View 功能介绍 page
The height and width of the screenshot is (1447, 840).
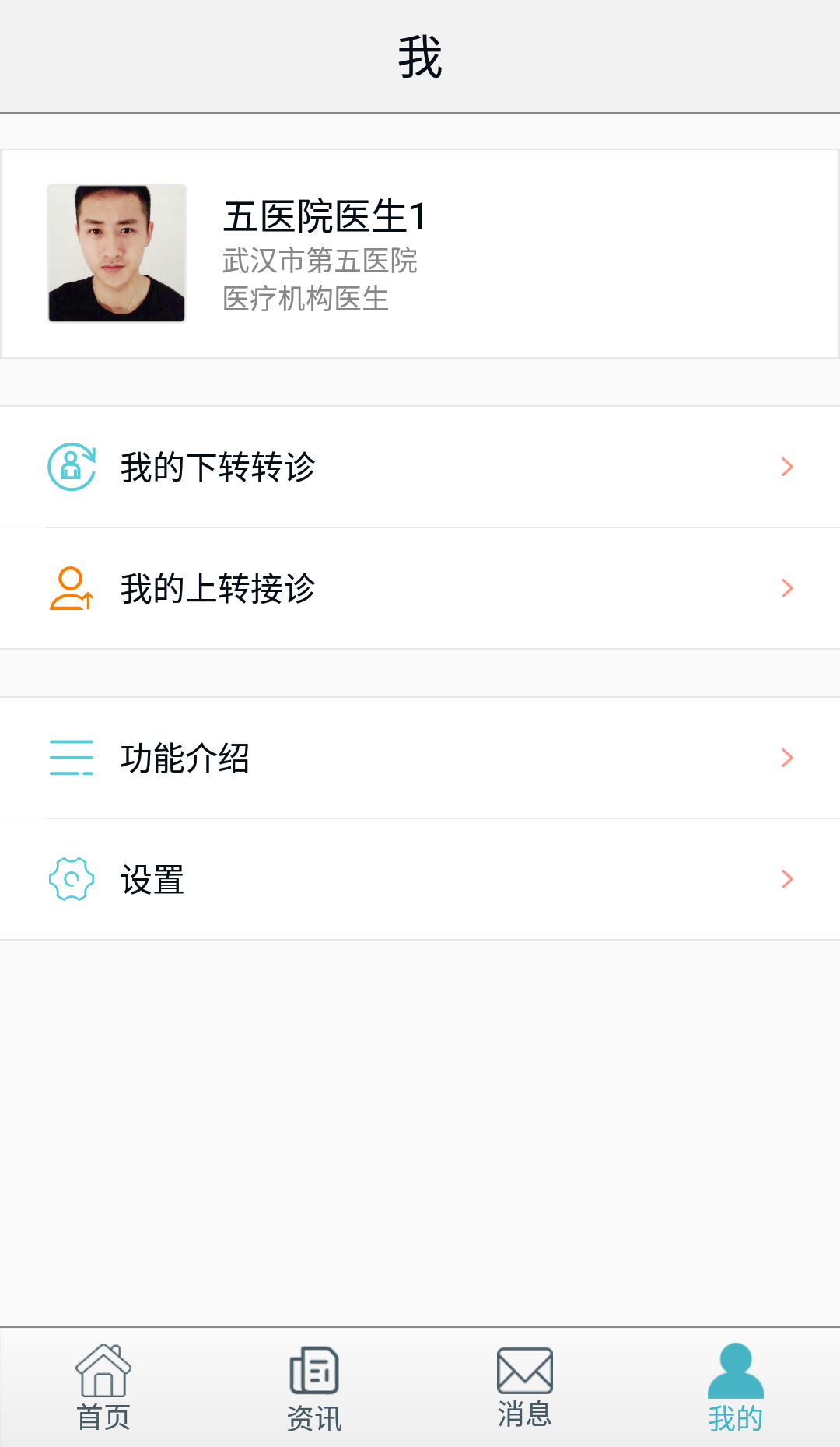[420, 758]
